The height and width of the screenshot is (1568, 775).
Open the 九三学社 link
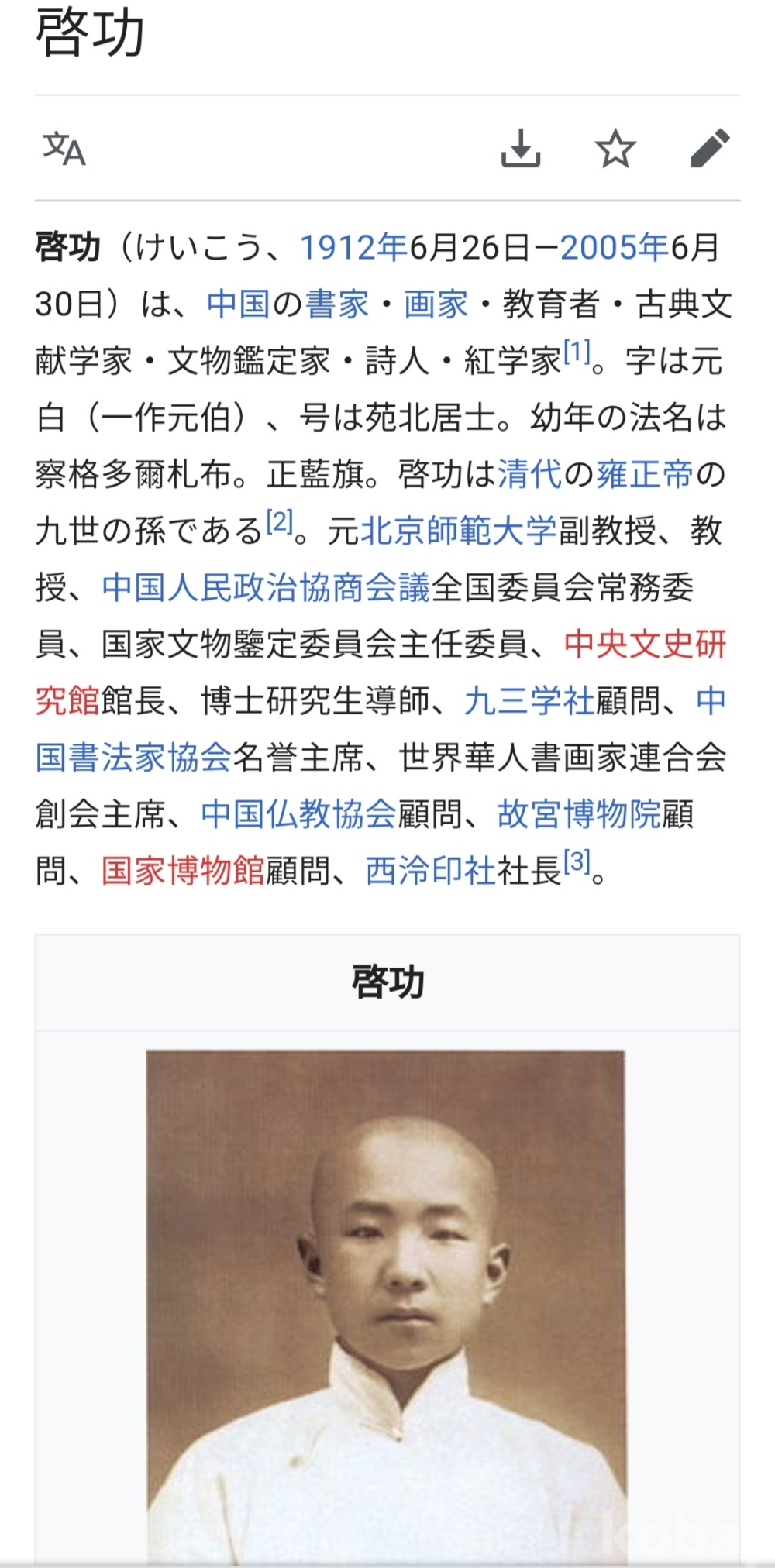tap(529, 700)
